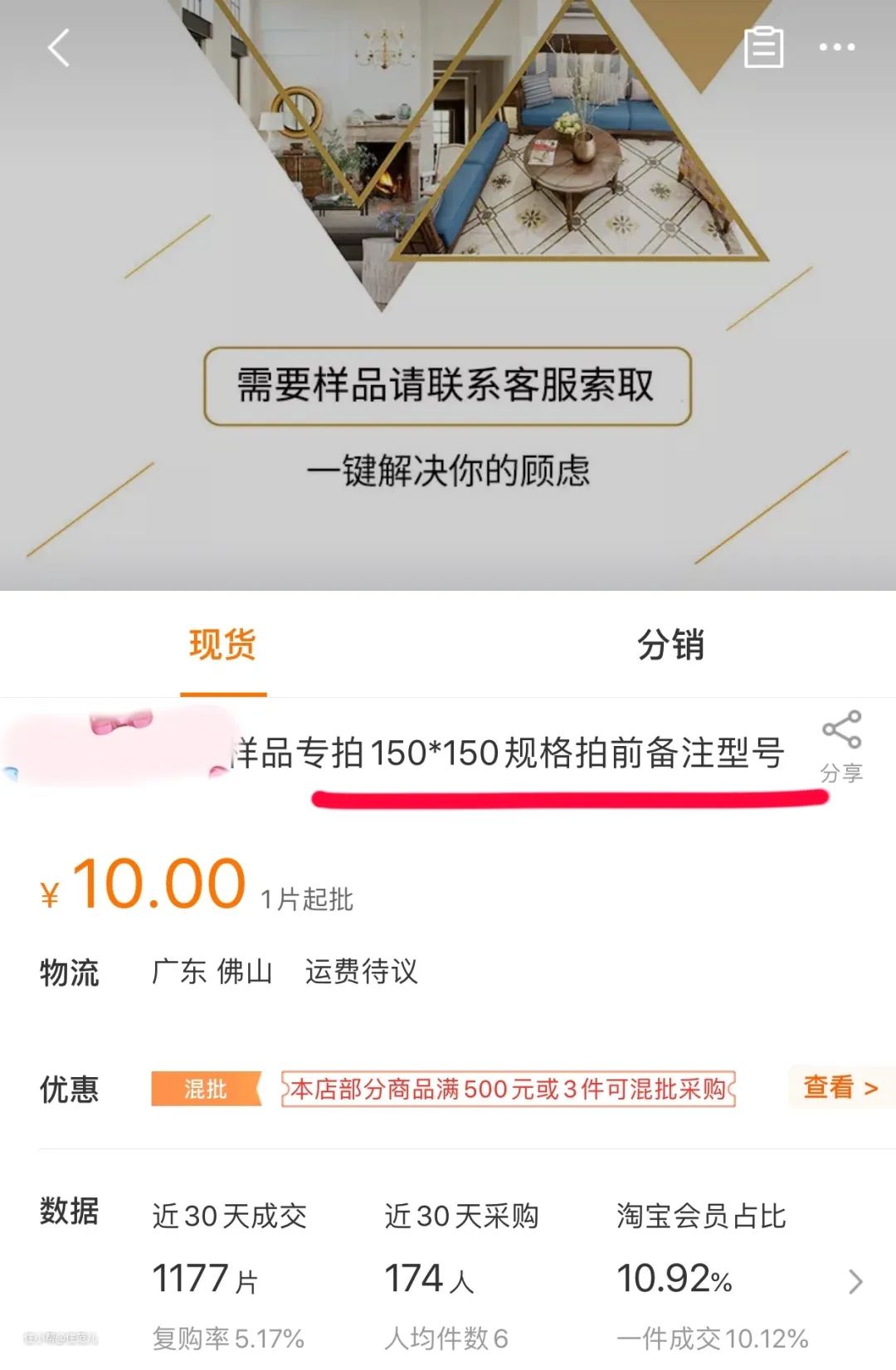Share this product via 分享 icon
Image resolution: width=896 pixels, height=1370 pixels.
pyautogui.click(x=841, y=745)
